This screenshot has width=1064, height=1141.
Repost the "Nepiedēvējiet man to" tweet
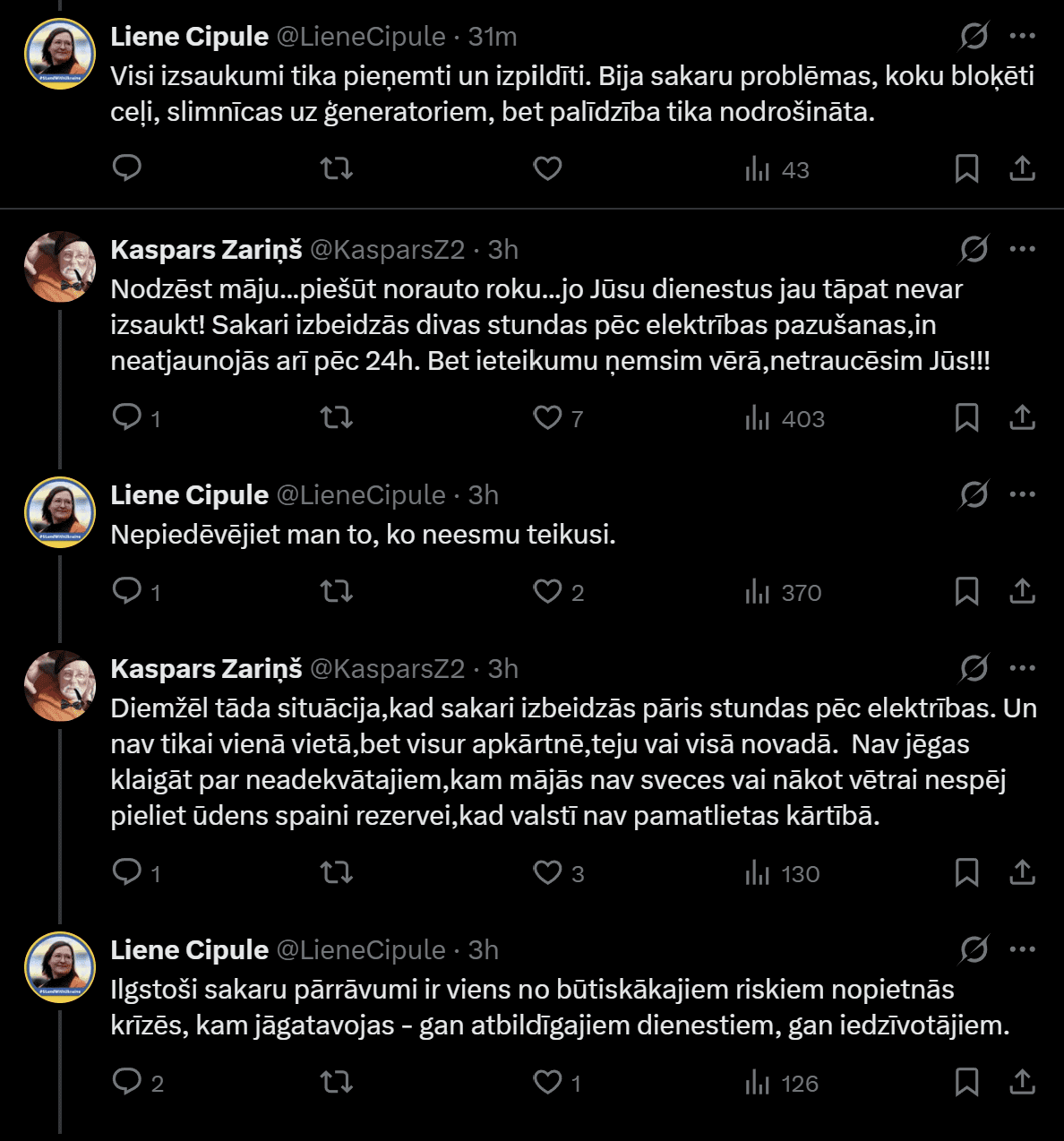click(337, 591)
